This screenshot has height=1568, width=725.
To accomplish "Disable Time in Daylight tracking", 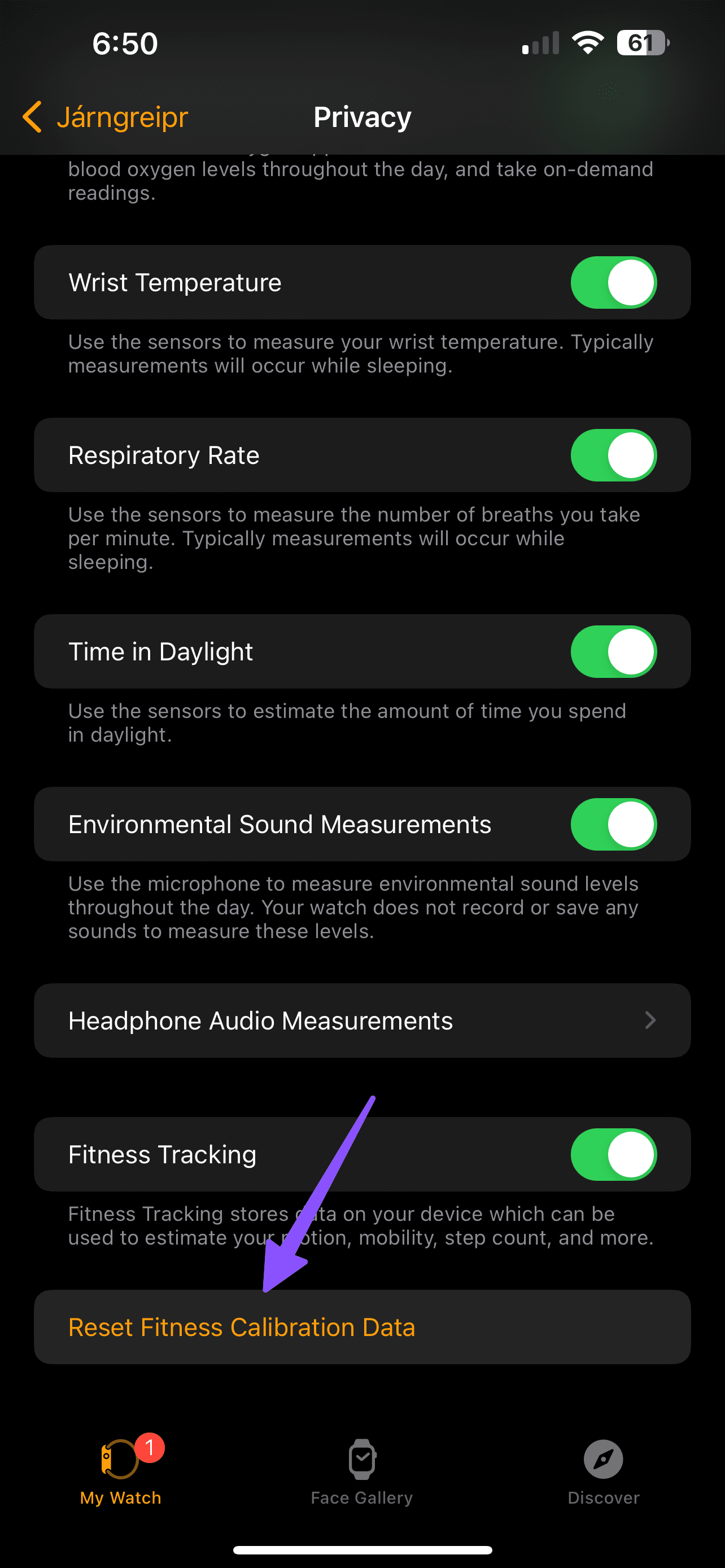I will point(613,651).
